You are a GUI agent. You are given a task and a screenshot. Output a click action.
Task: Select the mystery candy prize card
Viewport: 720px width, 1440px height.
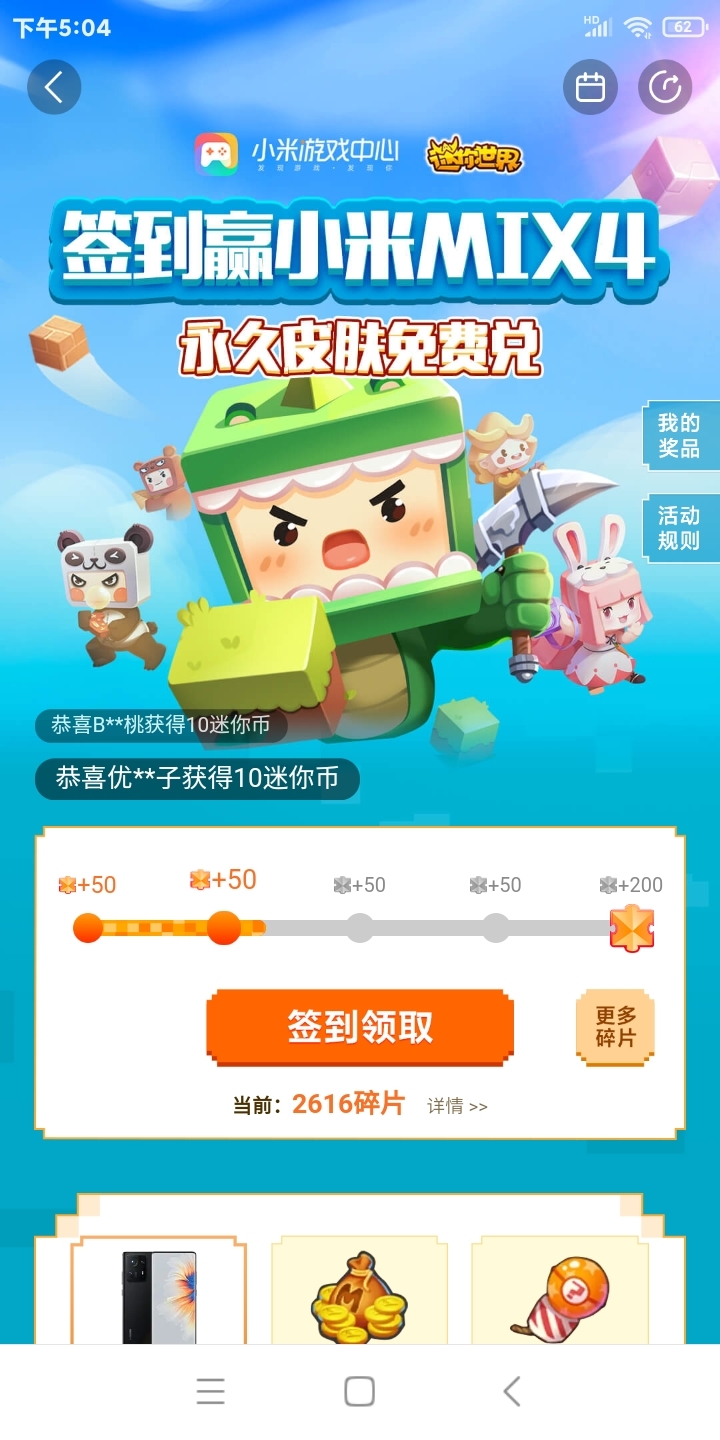[x=560, y=1290]
